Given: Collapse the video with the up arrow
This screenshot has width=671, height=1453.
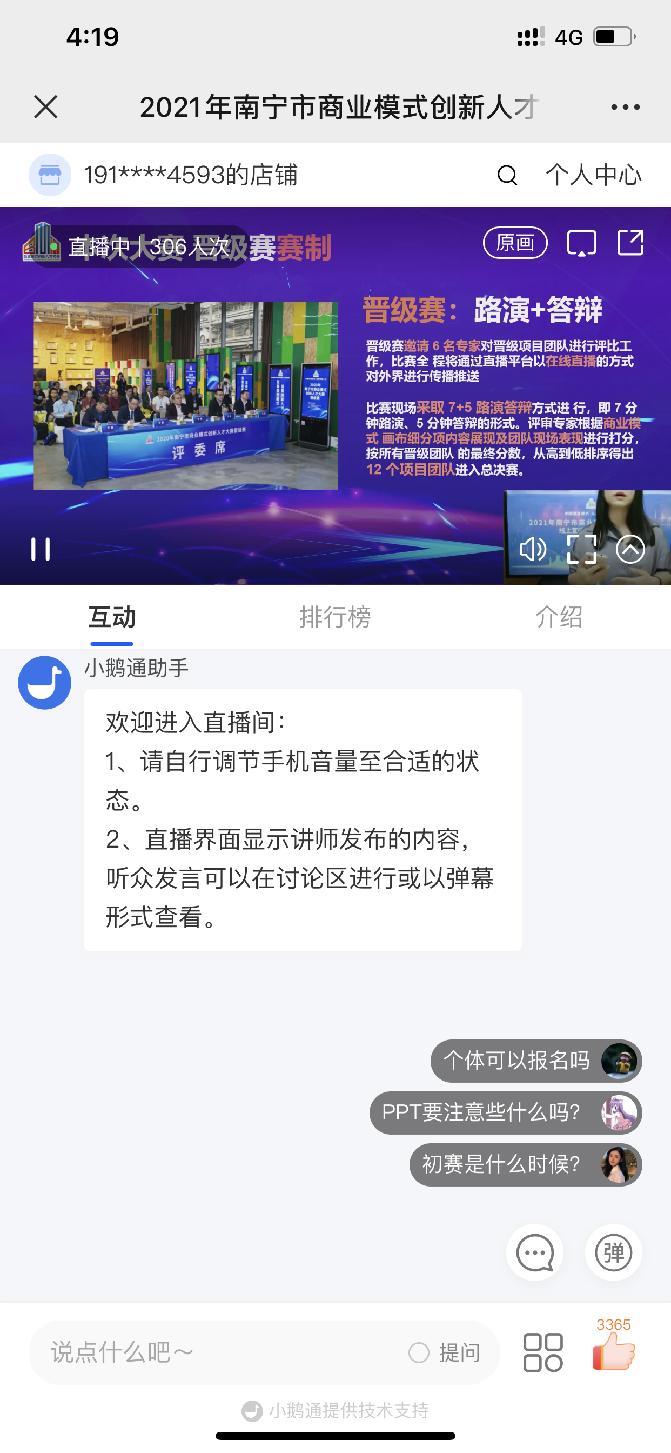Looking at the screenshot, I should (x=630, y=549).
